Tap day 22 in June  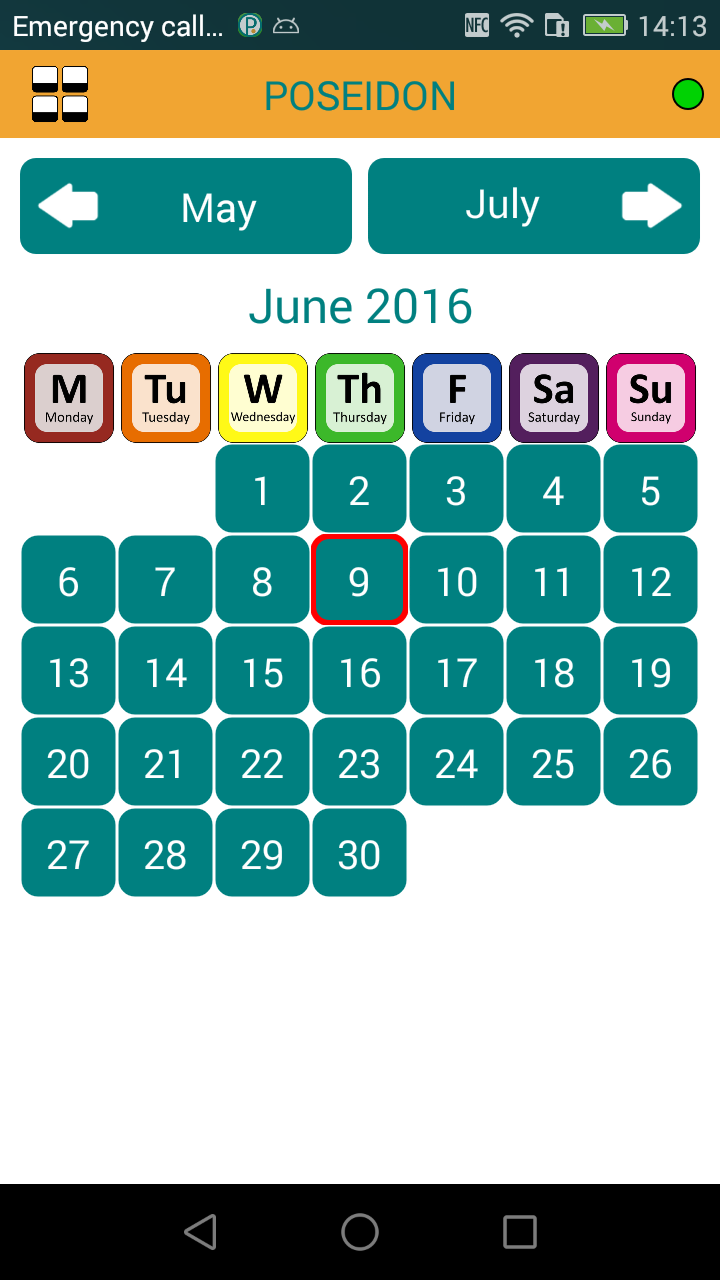[262, 762]
